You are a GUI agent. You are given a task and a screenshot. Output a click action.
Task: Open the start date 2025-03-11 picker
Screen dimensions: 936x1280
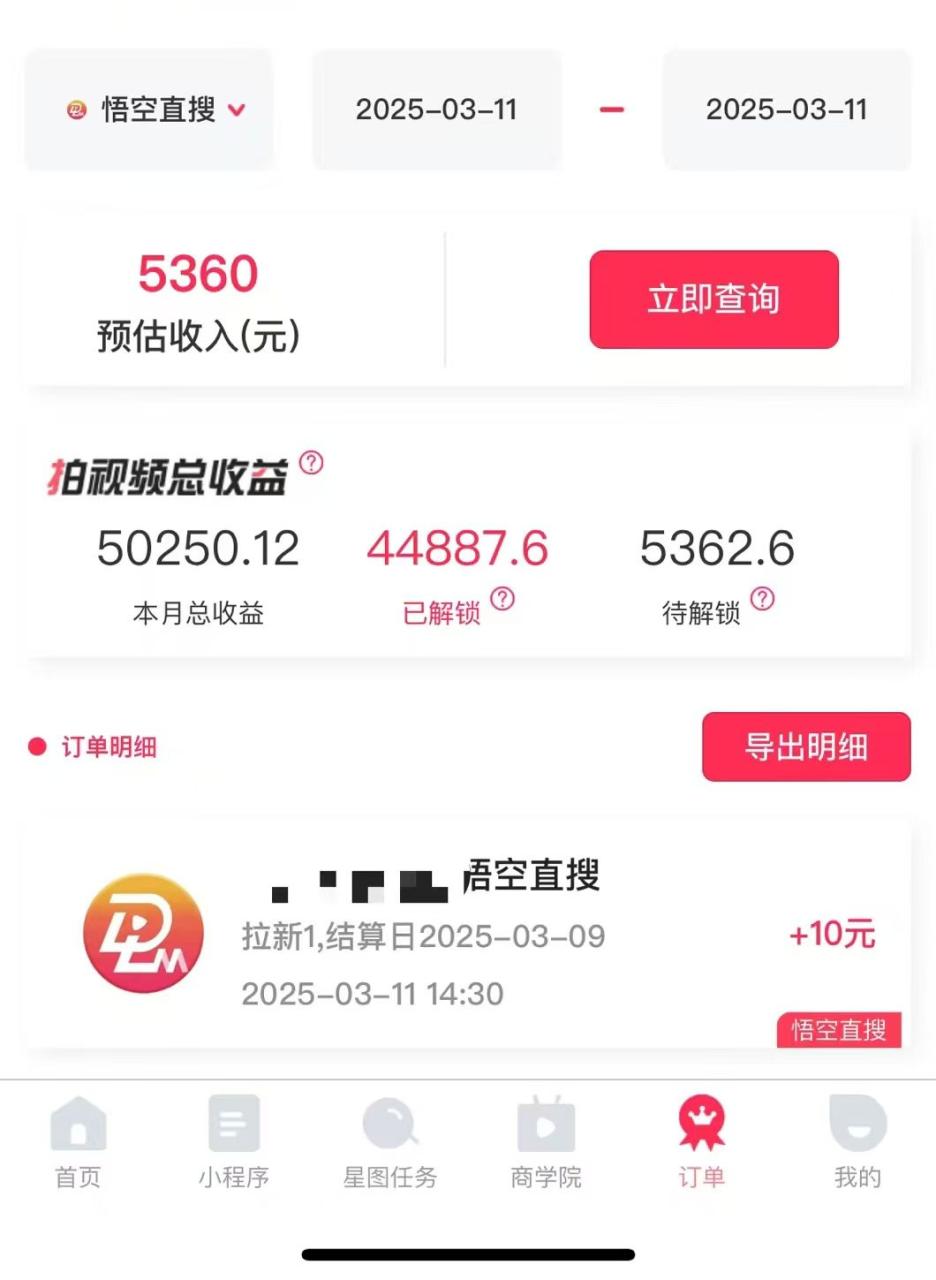click(437, 111)
